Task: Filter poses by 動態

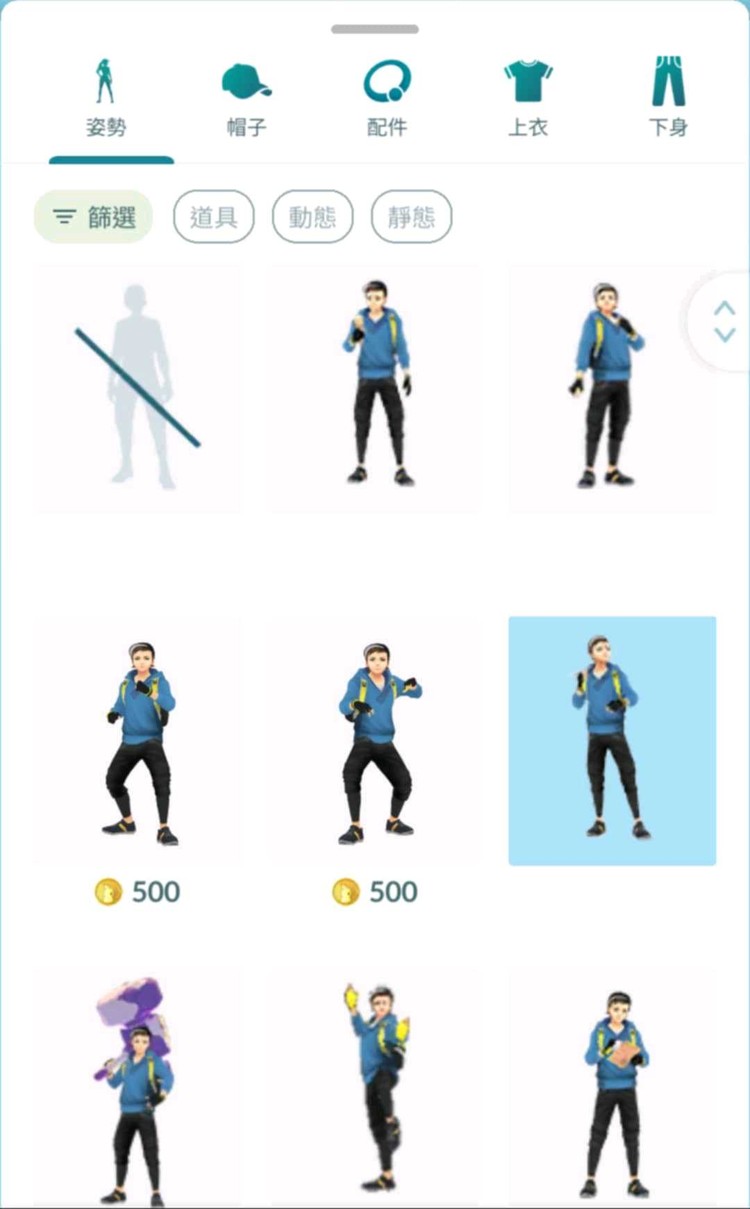Action: coord(312,217)
